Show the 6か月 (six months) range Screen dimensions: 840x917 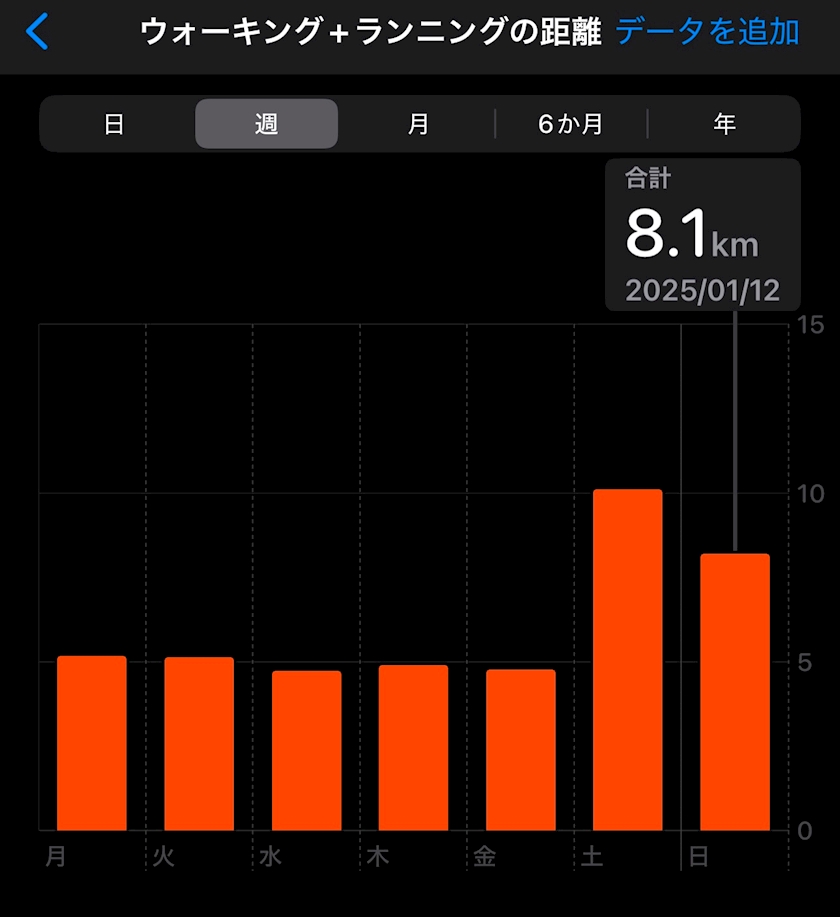click(571, 124)
